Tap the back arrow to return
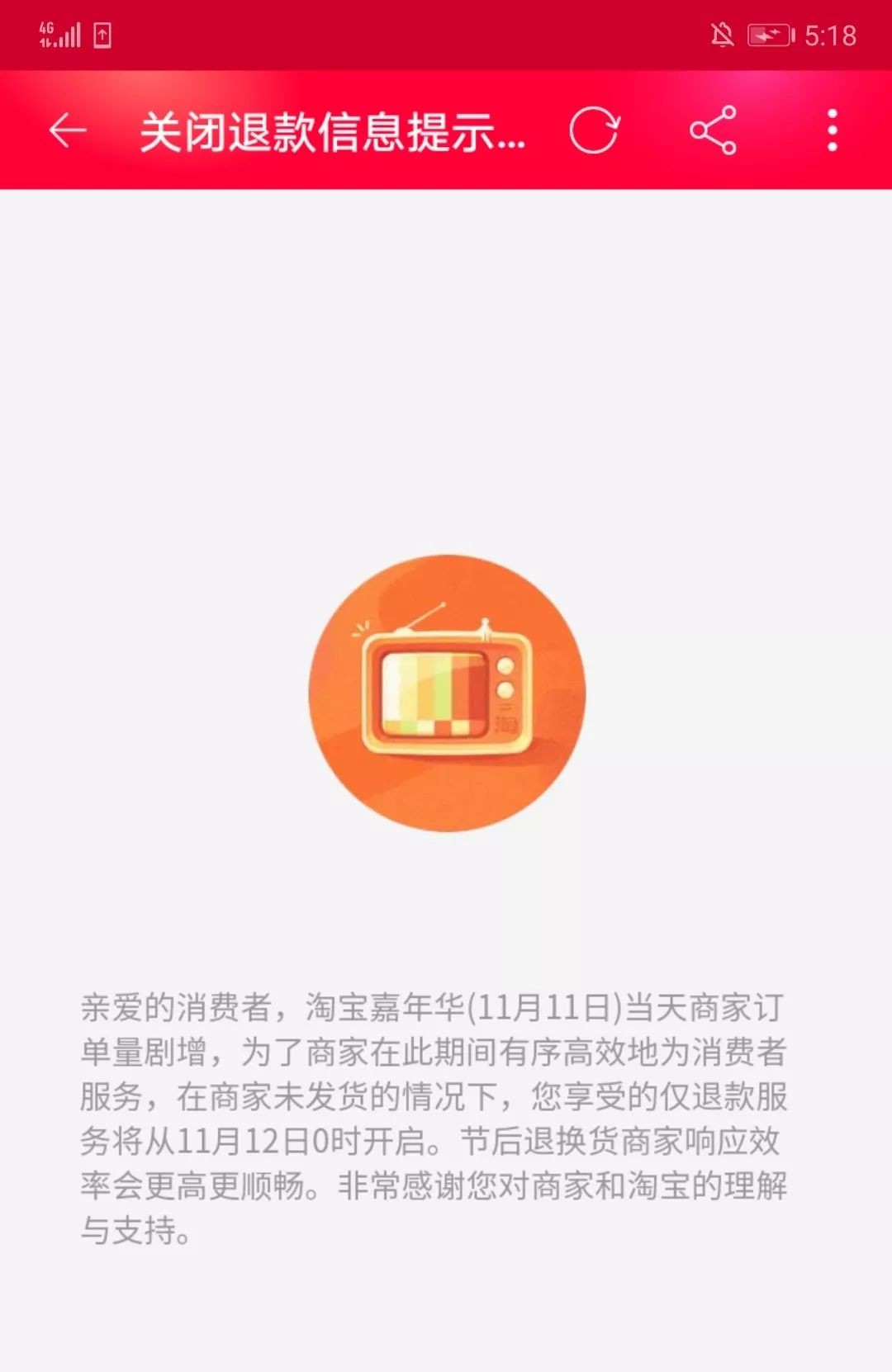 coord(68,130)
